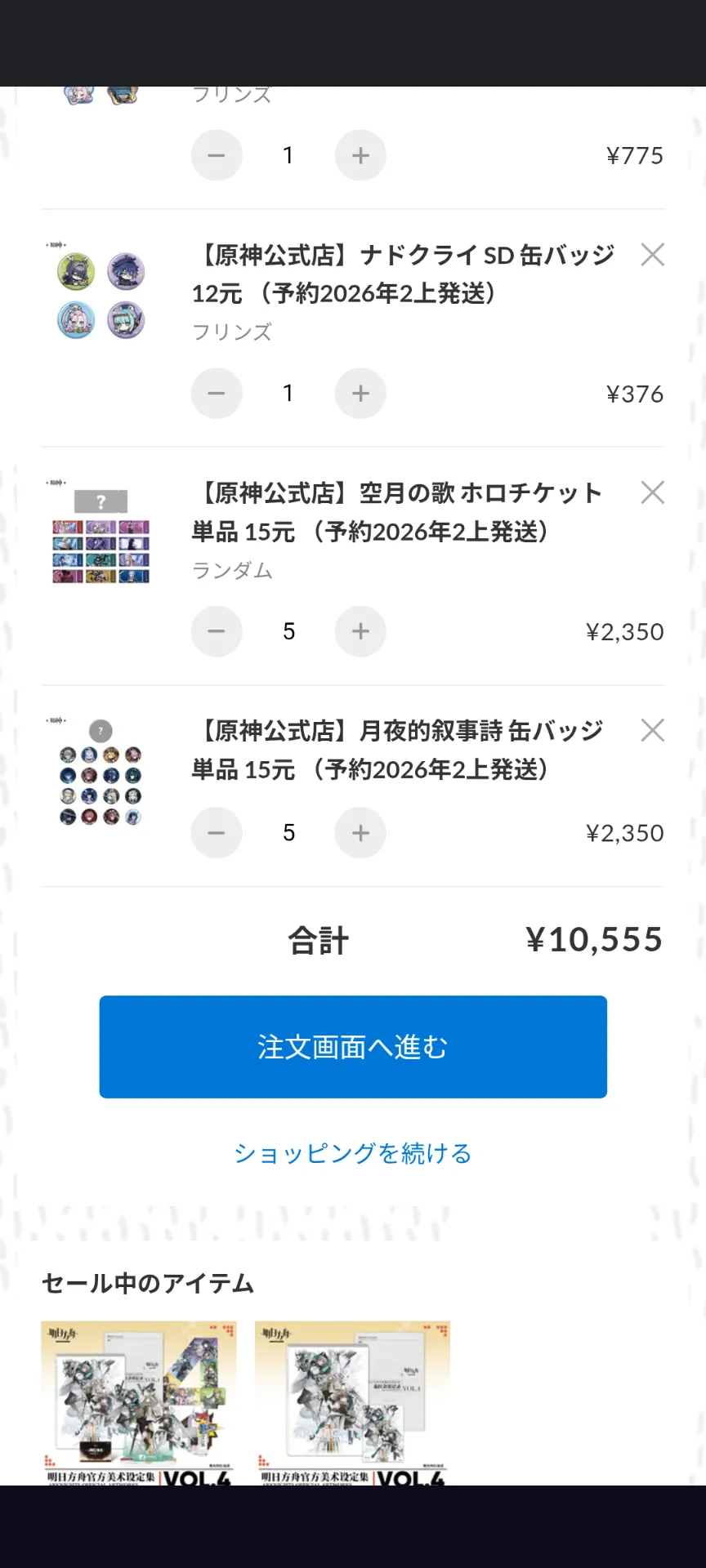This screenshot has width=706, height=1568.
Task: Decrease quantity of 空月の歌 ホロチケット
Action: [217, 631]
